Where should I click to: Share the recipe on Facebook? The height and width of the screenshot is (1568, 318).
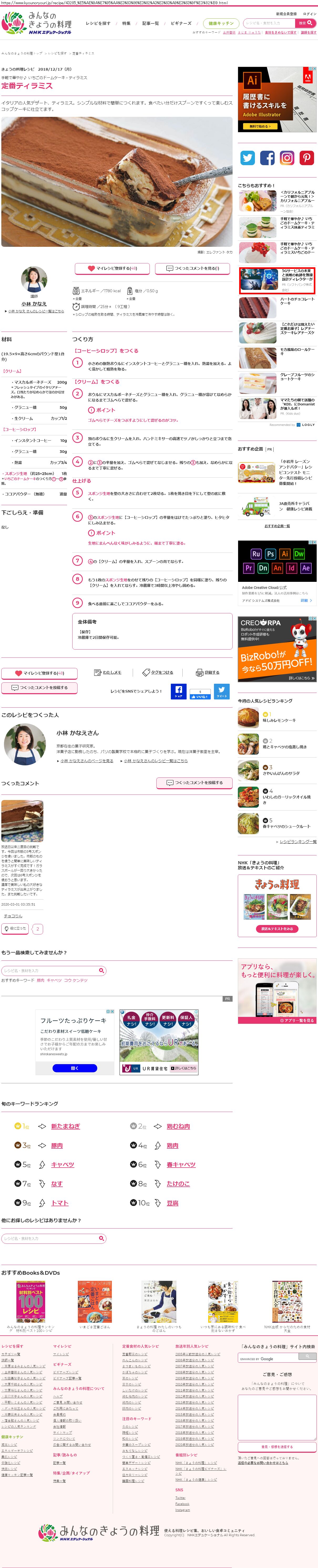click(178, 692)
